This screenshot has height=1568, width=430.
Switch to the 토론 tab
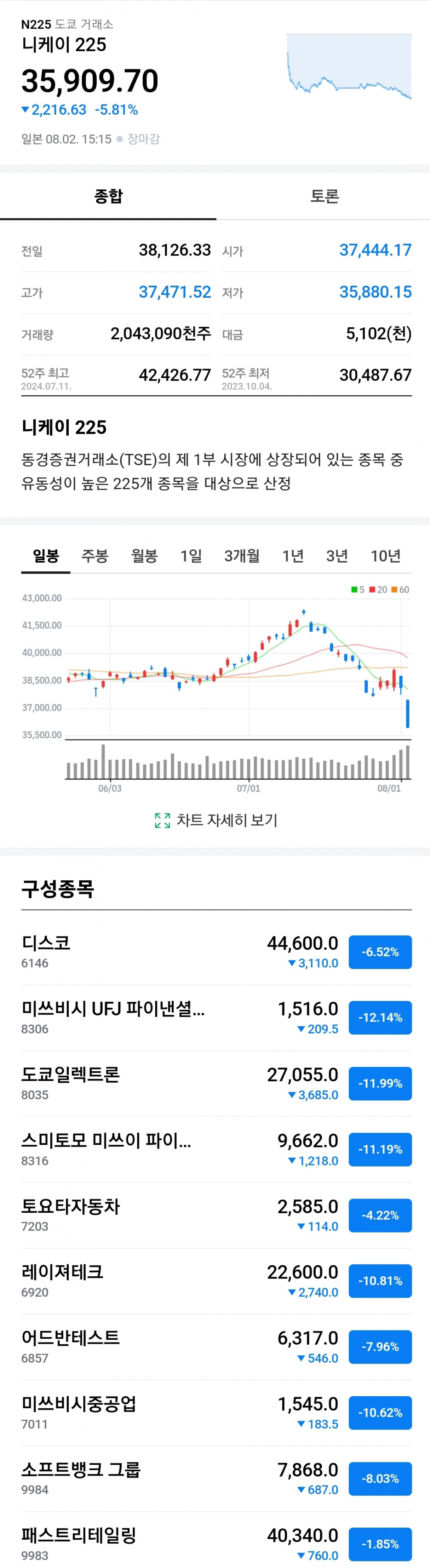[x=324, y=196]
